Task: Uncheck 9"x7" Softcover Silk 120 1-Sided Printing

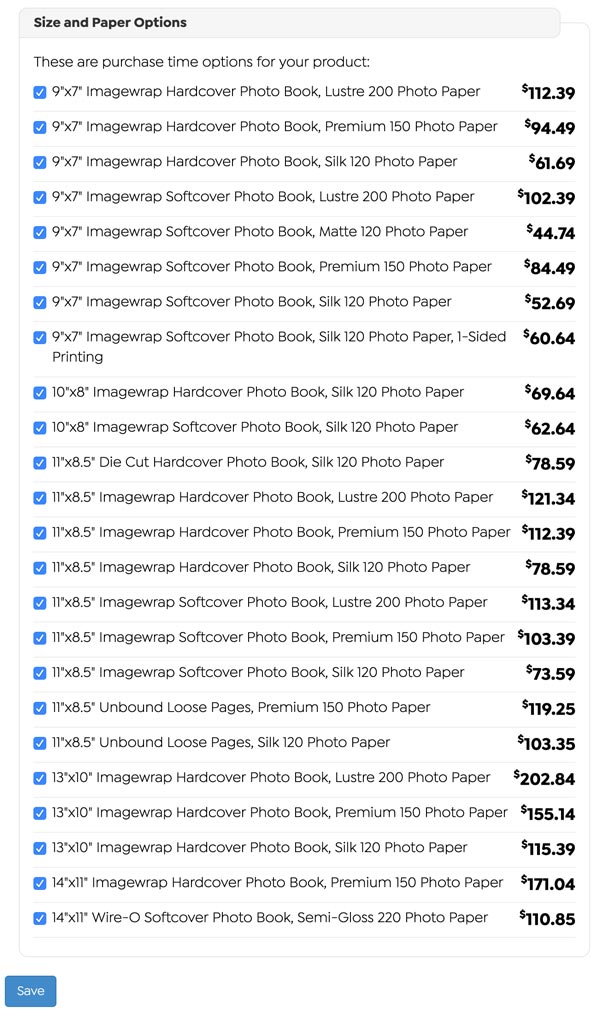Action: (x=40, y=338)
